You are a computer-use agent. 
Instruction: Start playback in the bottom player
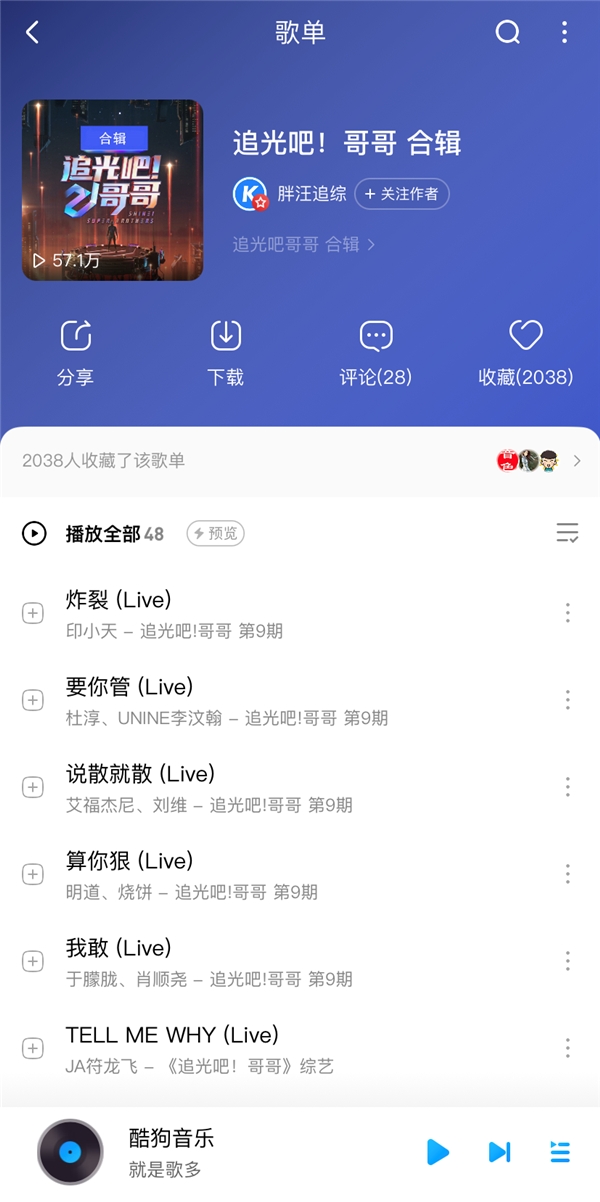pos(437,1152)
